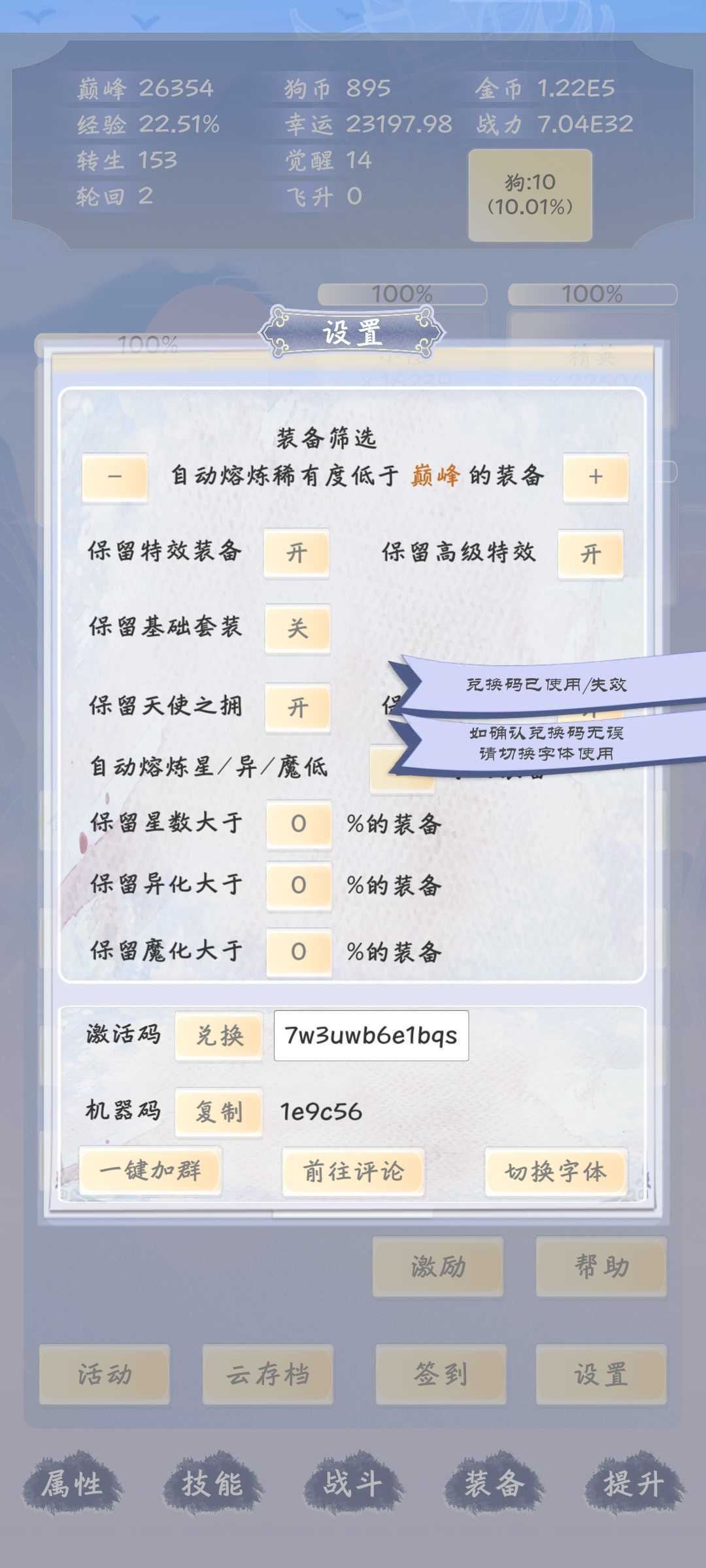Toggle 保留特效装备 switch
706x1568 pixels.
[x=297, y=553]
